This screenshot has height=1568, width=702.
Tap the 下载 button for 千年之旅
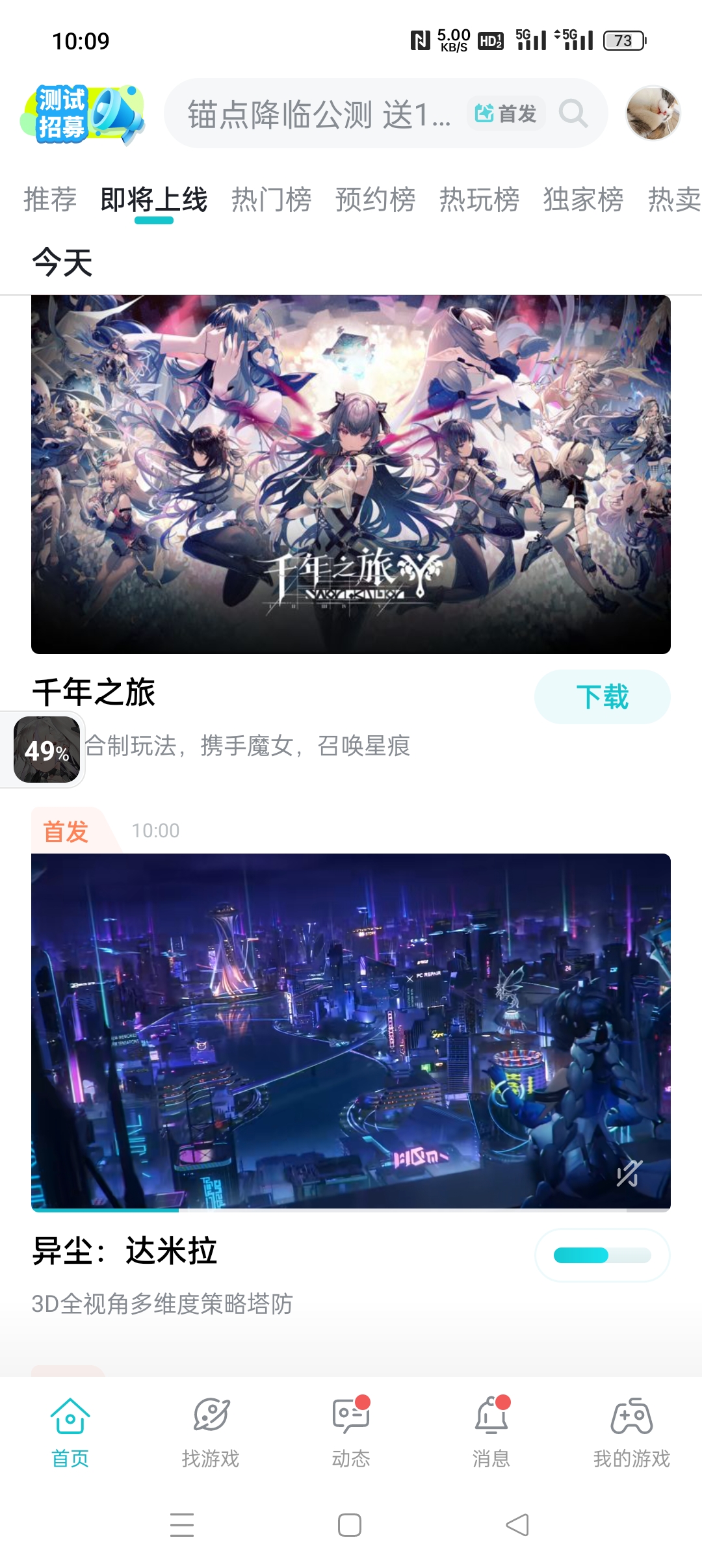pos(601,696)
